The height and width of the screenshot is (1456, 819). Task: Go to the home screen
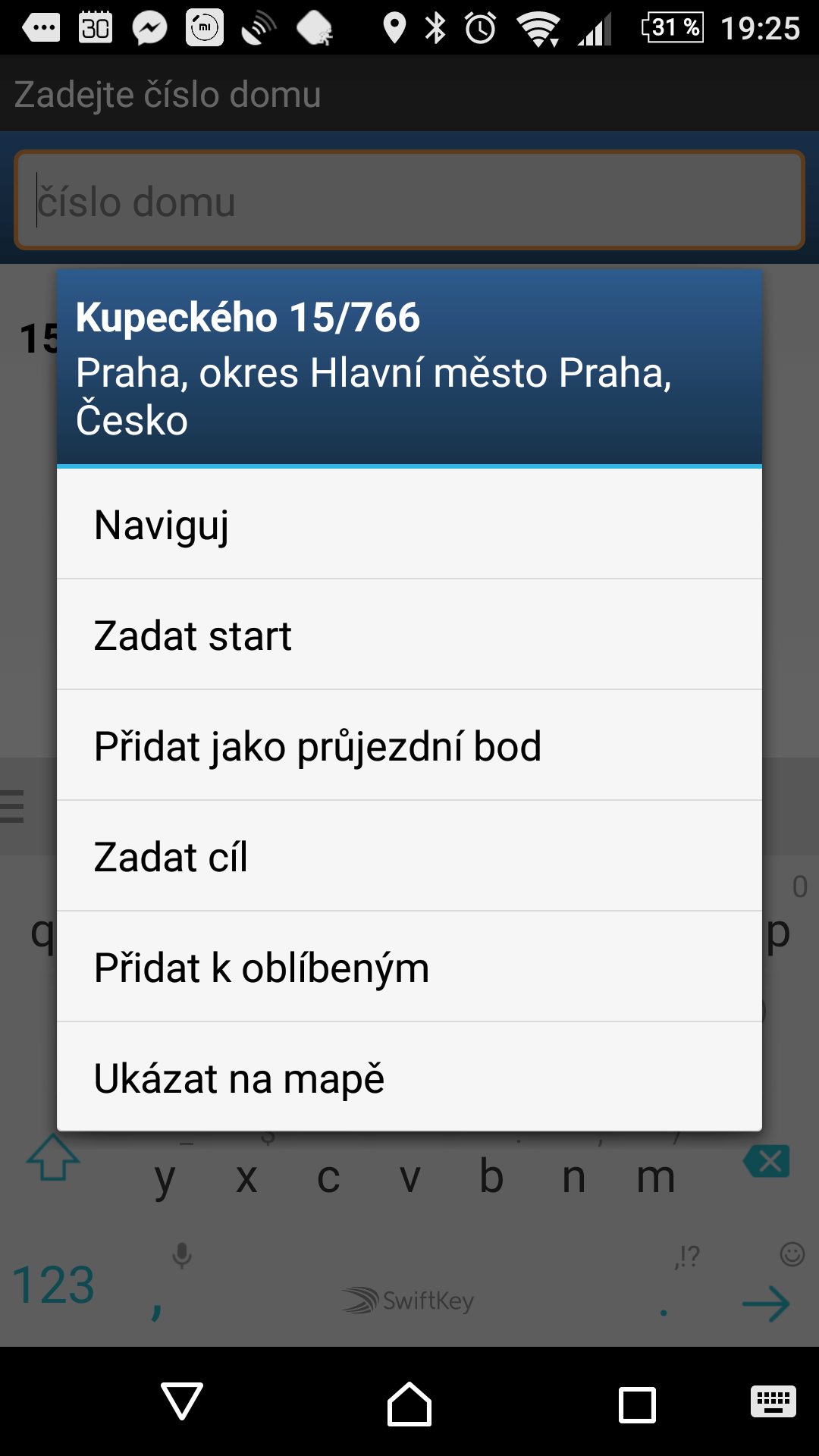(x=409, y=1403)
